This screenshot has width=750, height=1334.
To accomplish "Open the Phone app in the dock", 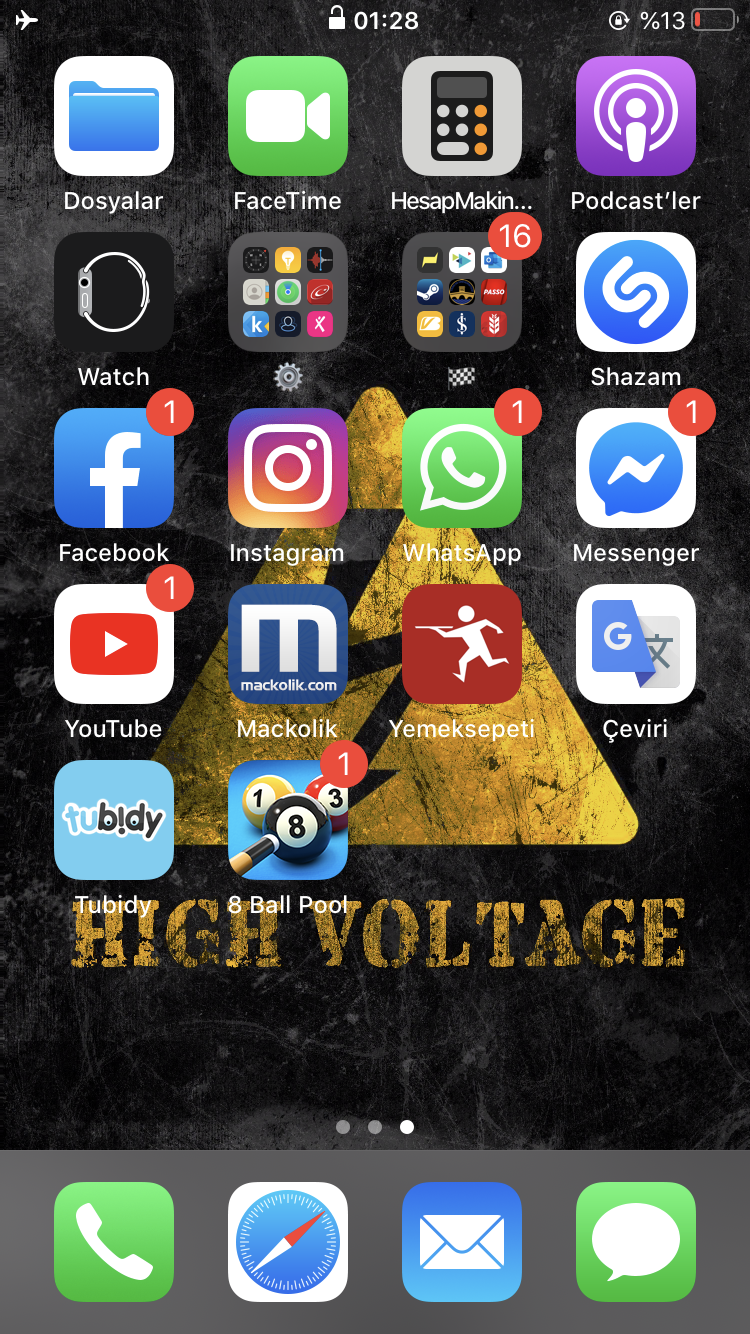I will [114, 1242].
